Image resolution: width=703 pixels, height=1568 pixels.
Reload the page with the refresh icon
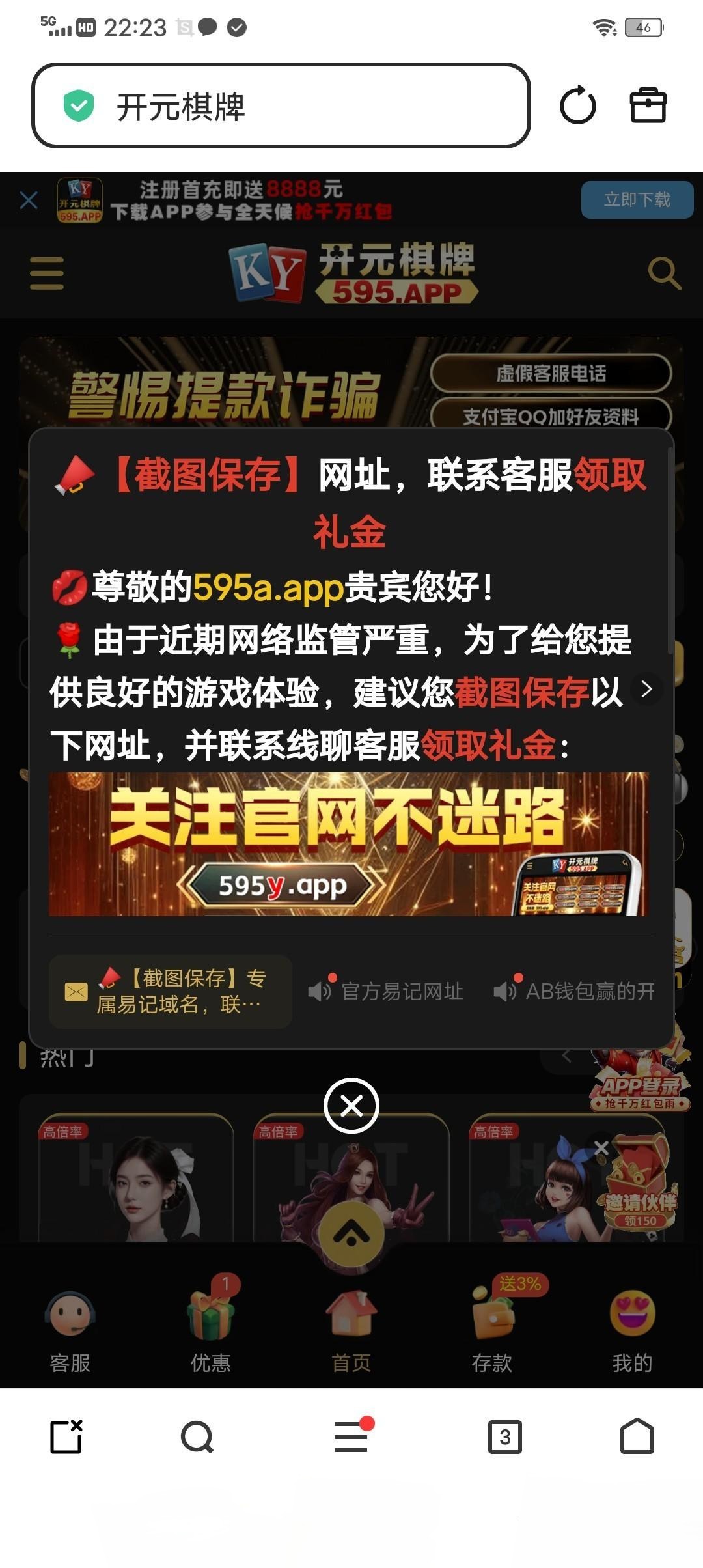click(x=577, y=105)
